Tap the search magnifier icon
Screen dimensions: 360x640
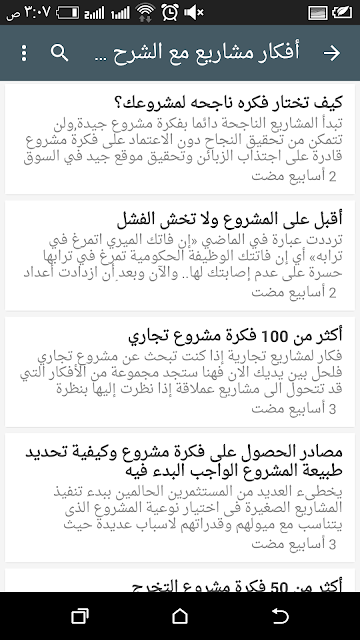click(60, 53)
